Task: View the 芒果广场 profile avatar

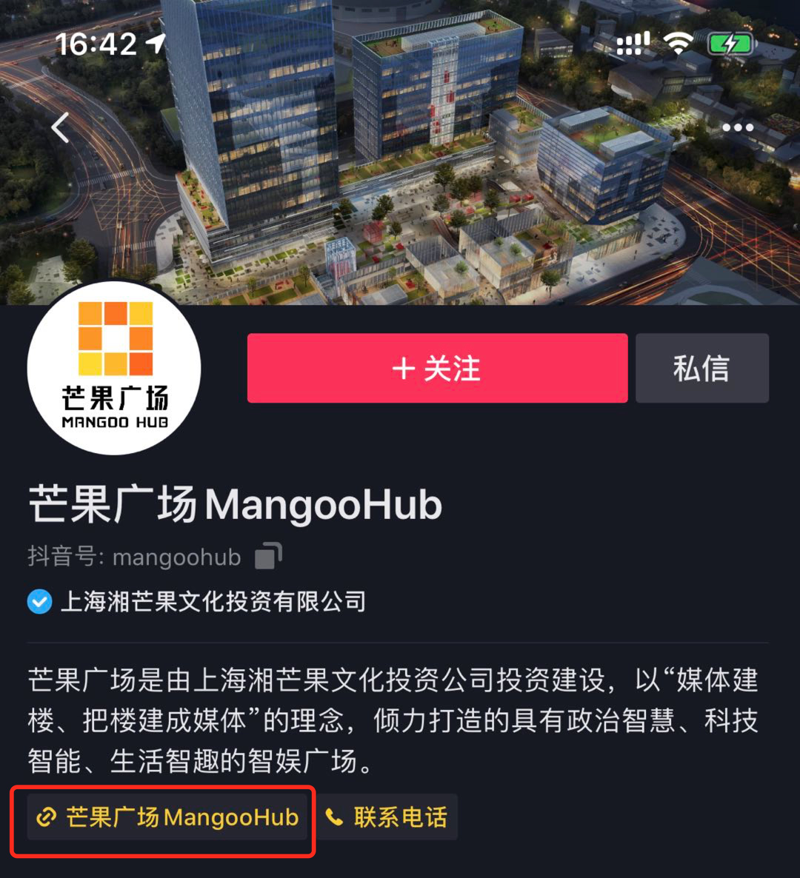Action: (x=114, y=368)
